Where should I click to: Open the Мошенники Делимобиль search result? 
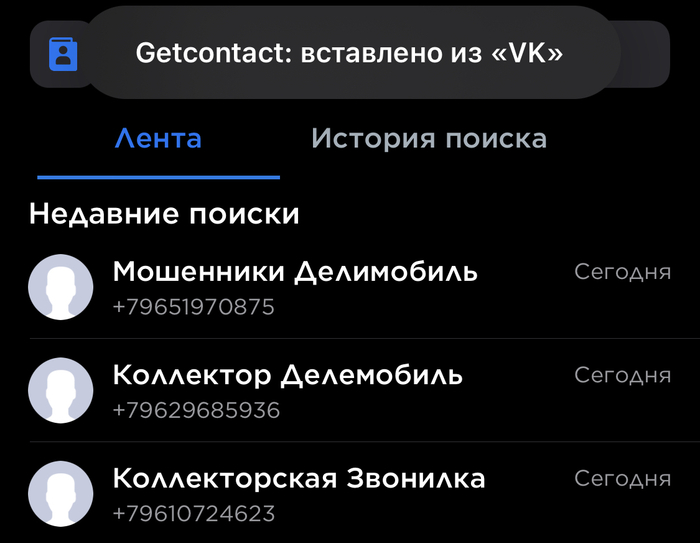(295, 287)
